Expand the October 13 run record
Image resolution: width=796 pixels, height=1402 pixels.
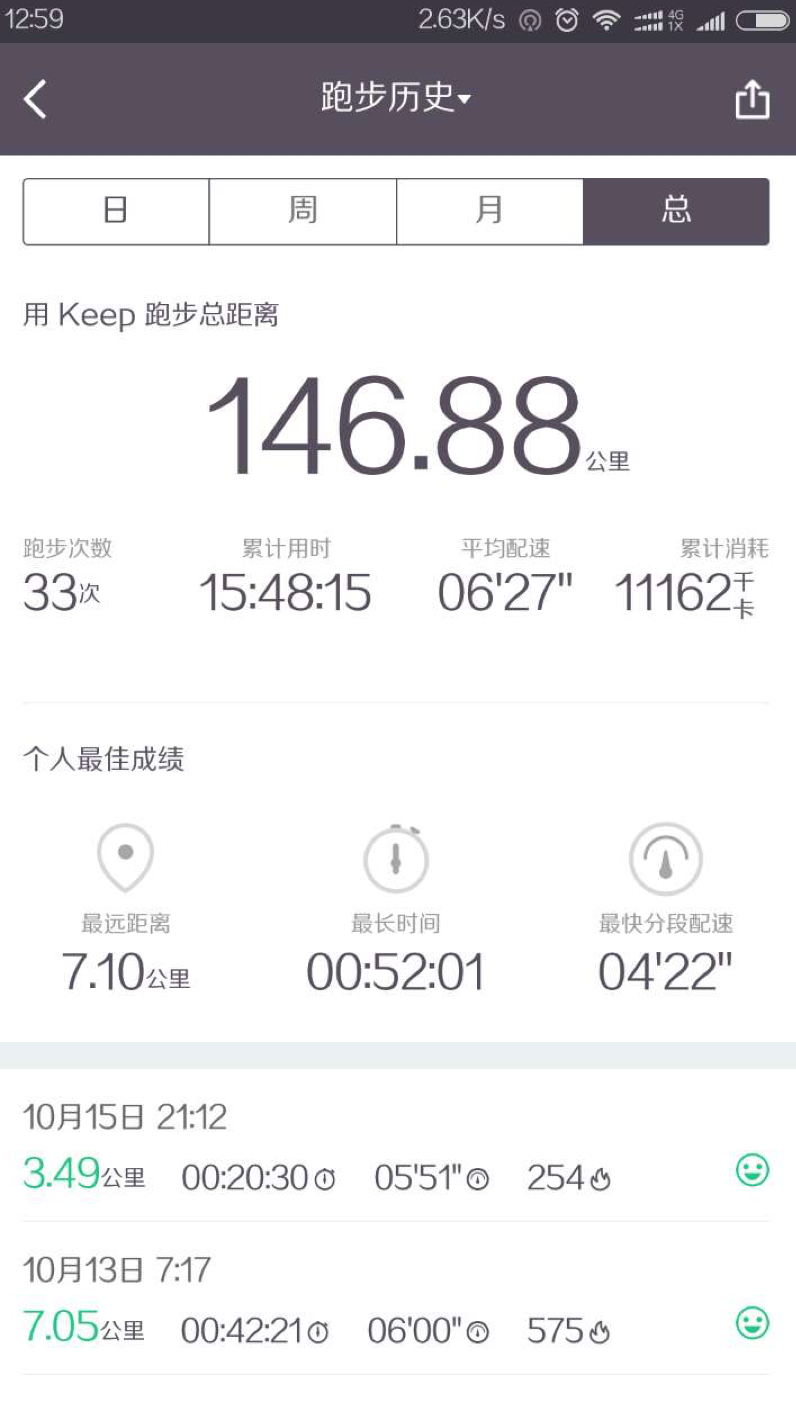point(350,1300)
